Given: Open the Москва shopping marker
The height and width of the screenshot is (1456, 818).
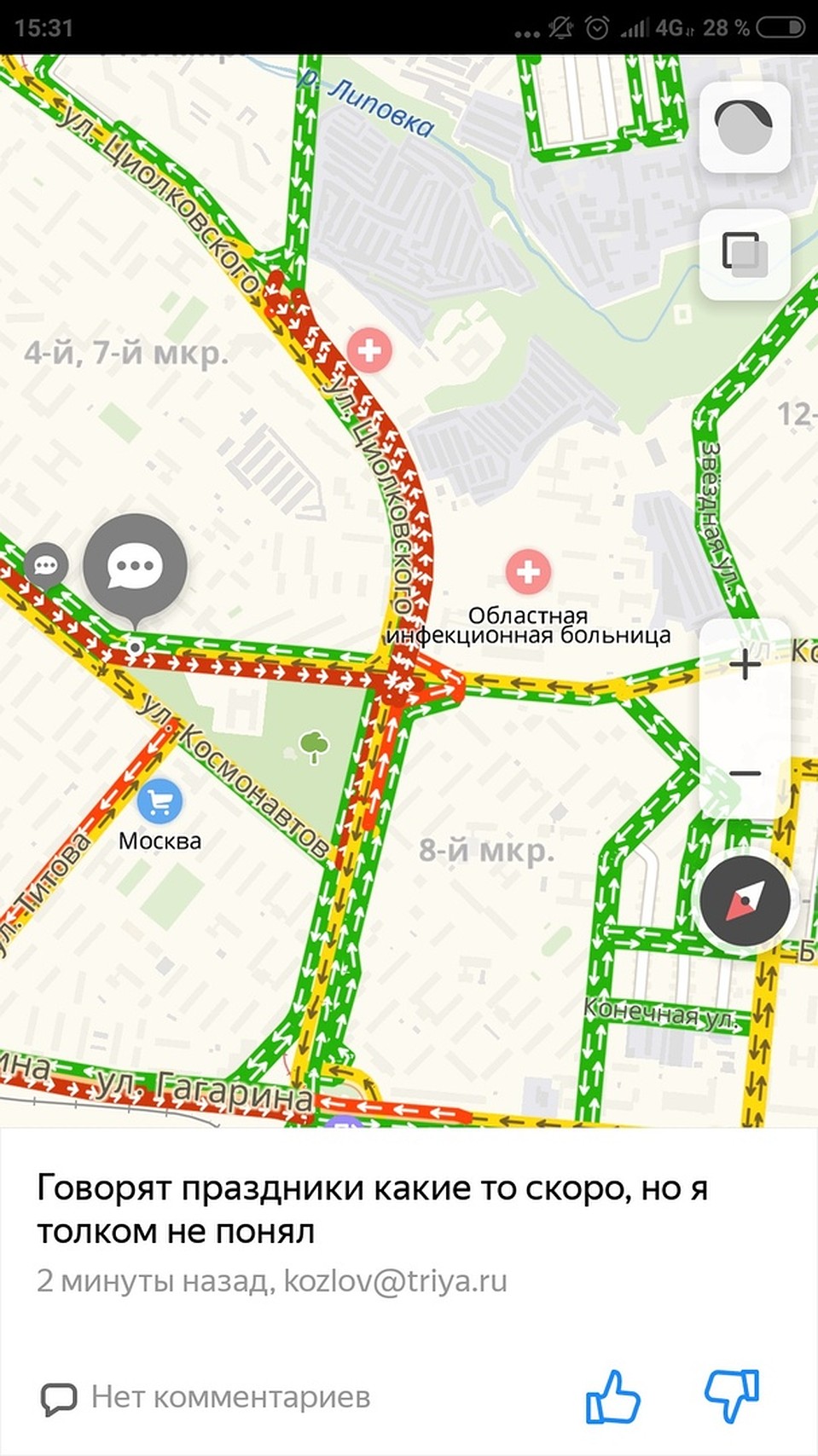Looking at the screenshot, I should point(160,802).
